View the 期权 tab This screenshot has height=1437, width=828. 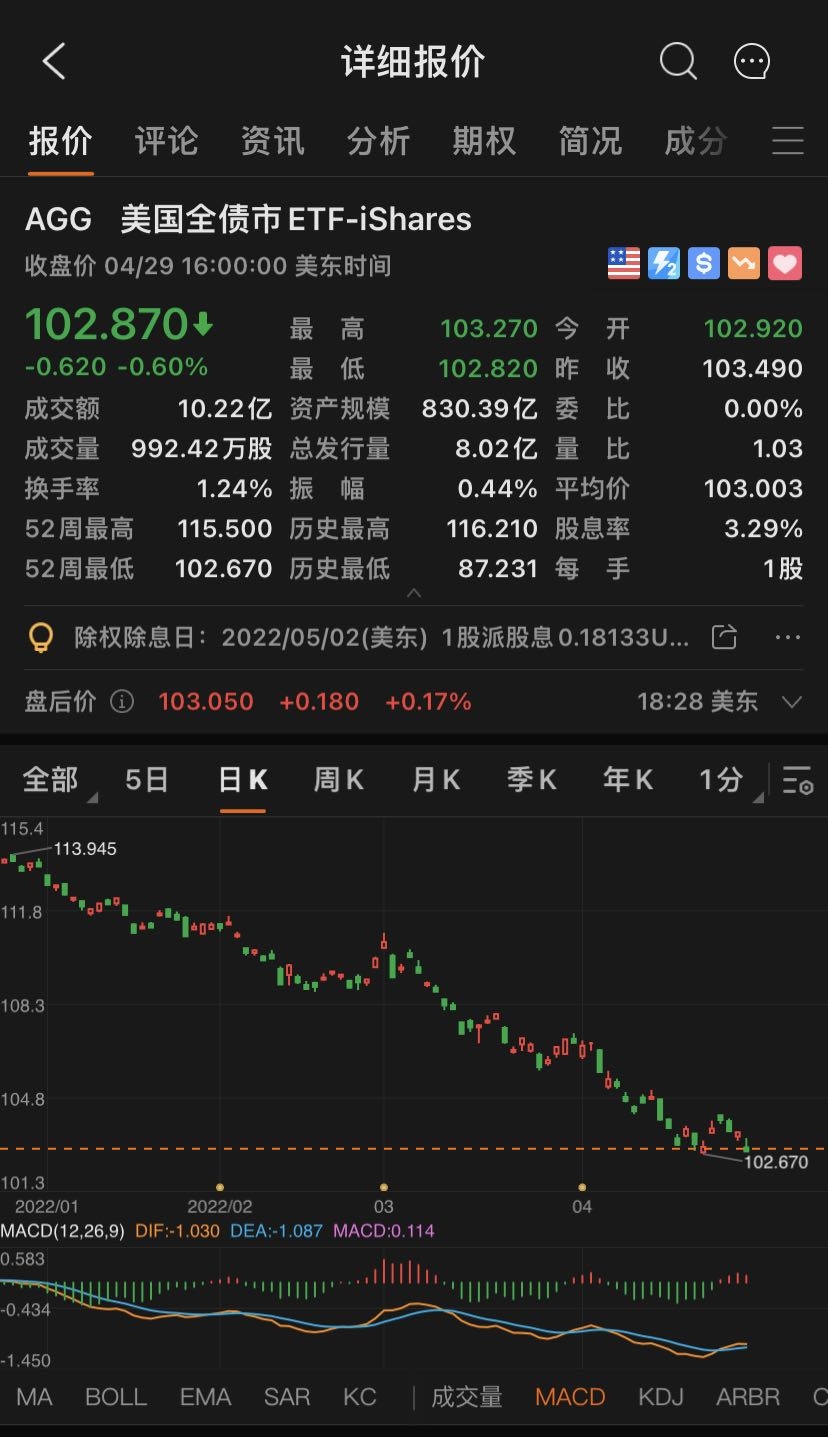point(484,141)
